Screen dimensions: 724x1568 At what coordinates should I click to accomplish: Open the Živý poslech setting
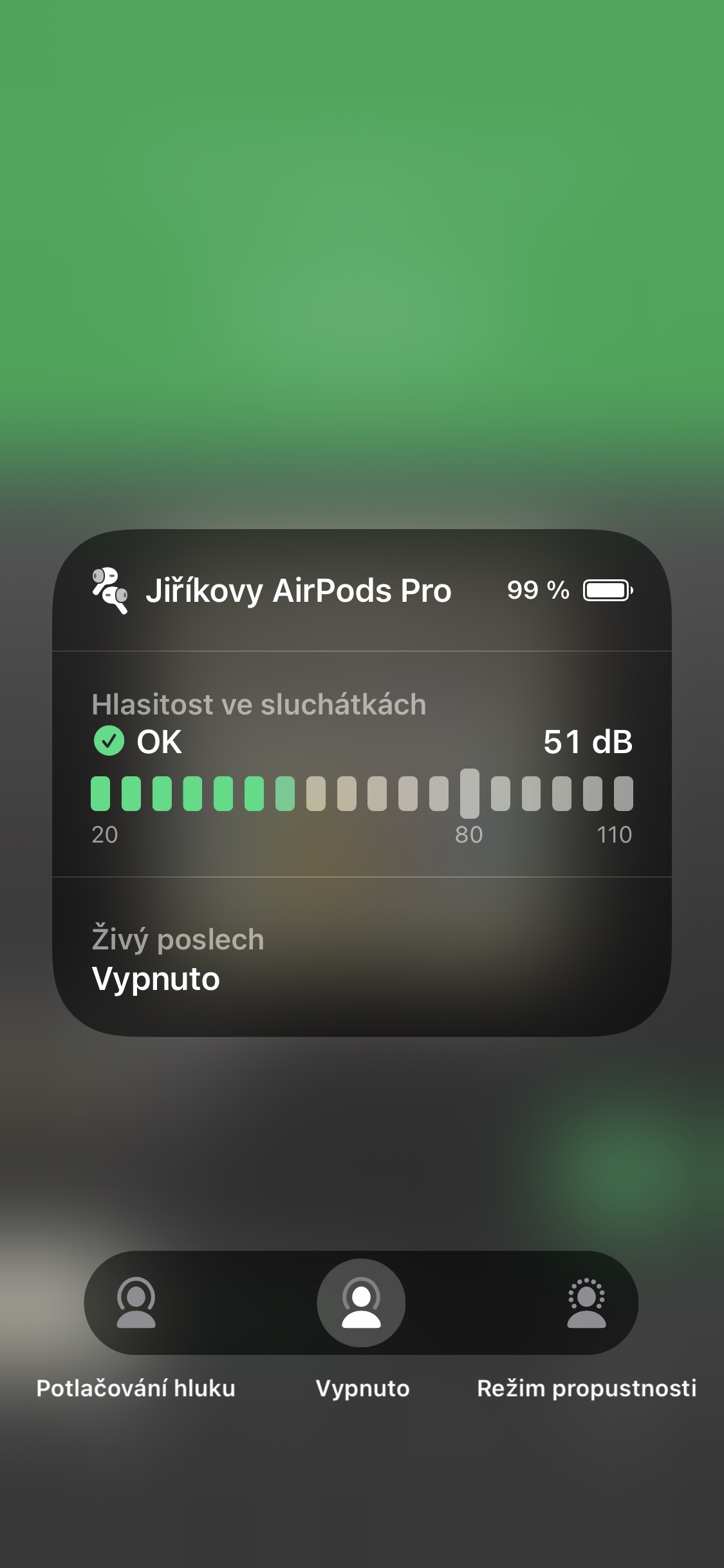click(x=361, y=958)
